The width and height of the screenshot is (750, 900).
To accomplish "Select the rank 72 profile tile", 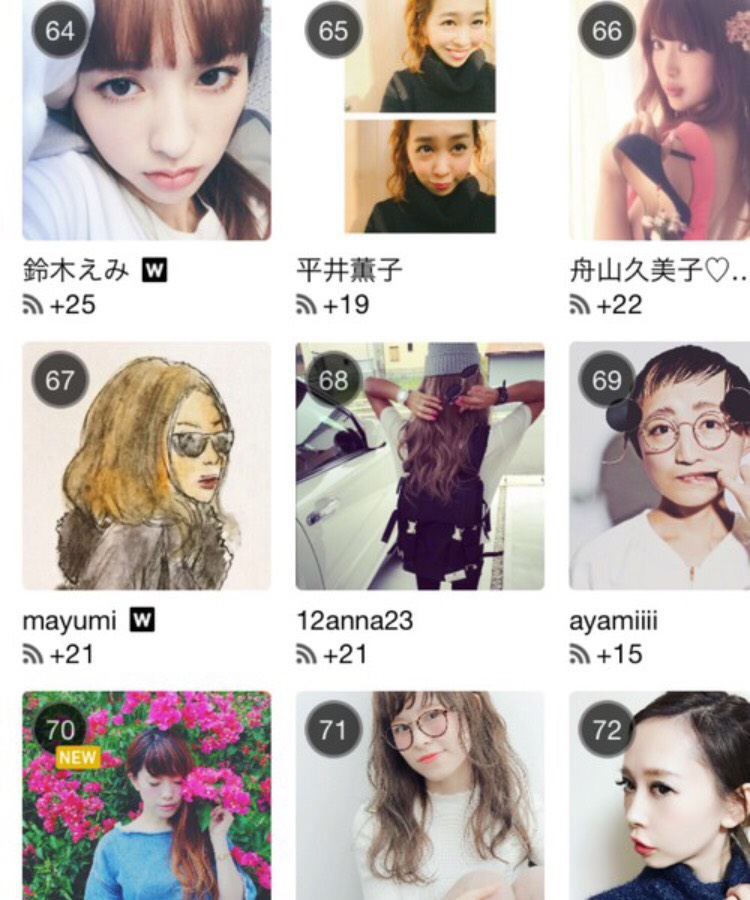I will pyautogui.click(x=660, y=795).
